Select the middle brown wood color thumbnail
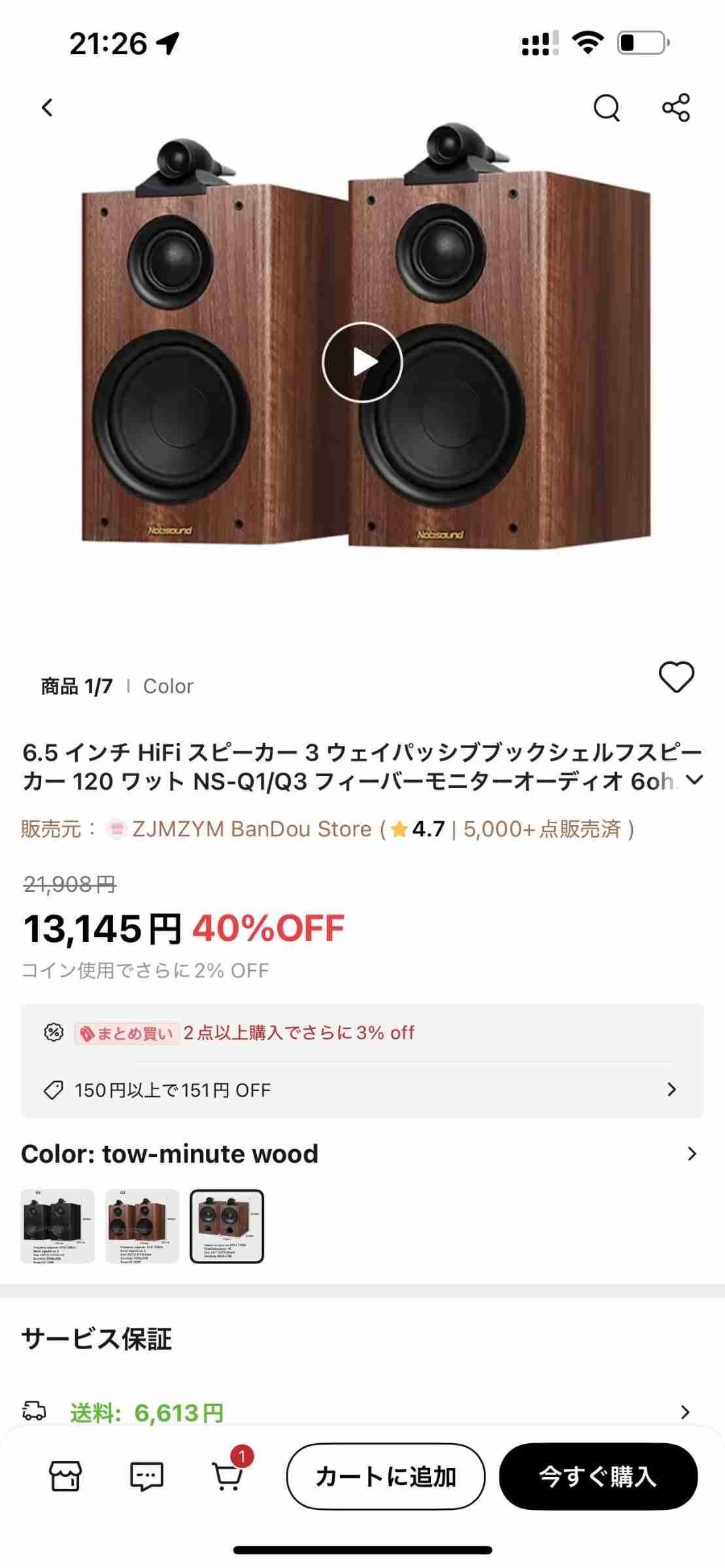The width and height of the screenshot is (725, 1568). [x=142, y=1226]
